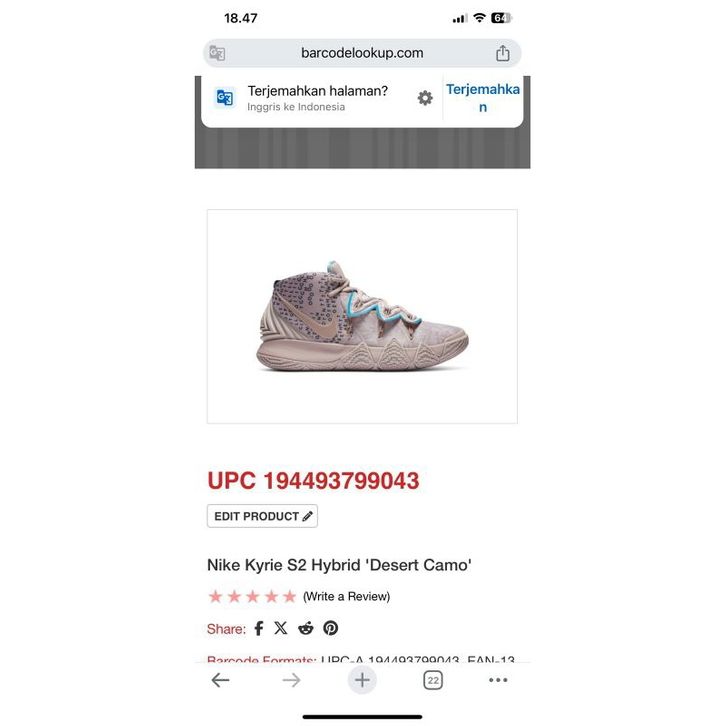Open the Write a Review link

tap(346, 596)
